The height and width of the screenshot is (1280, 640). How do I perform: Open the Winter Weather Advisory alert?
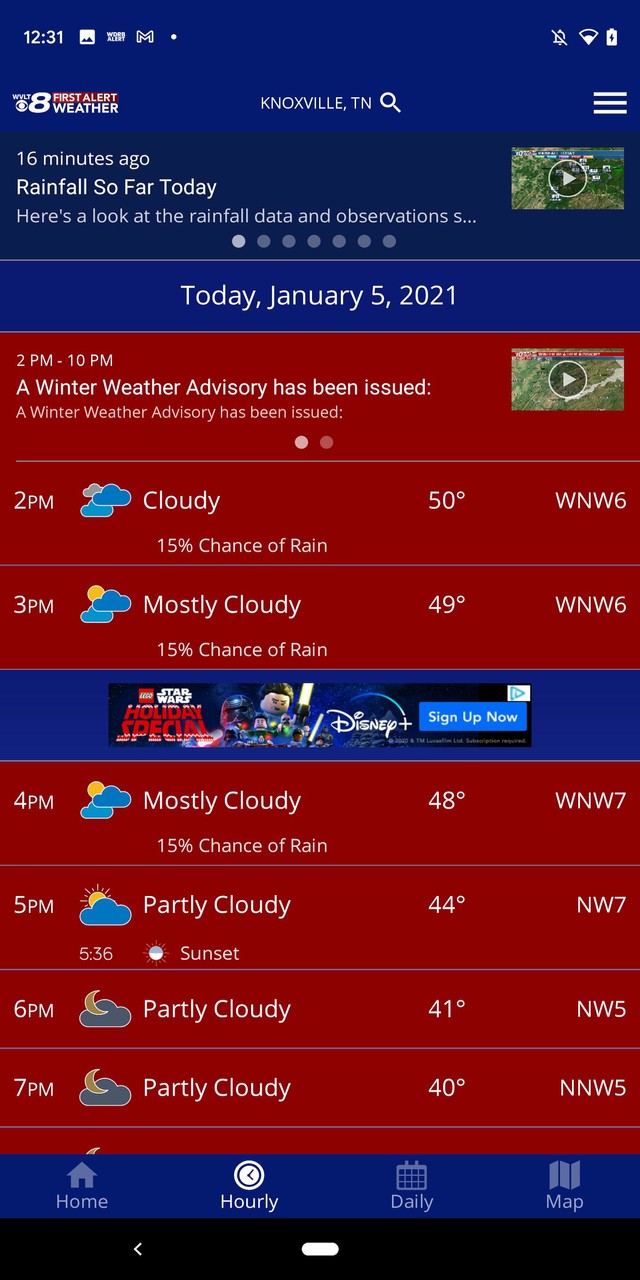(x=223, y=388)
